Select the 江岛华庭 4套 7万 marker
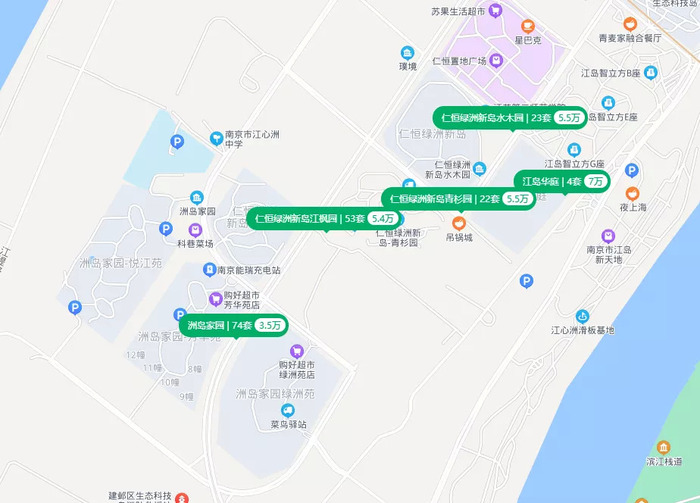This screenshot has height=503, width=700. pyautogui.click(x=561, y=181)
